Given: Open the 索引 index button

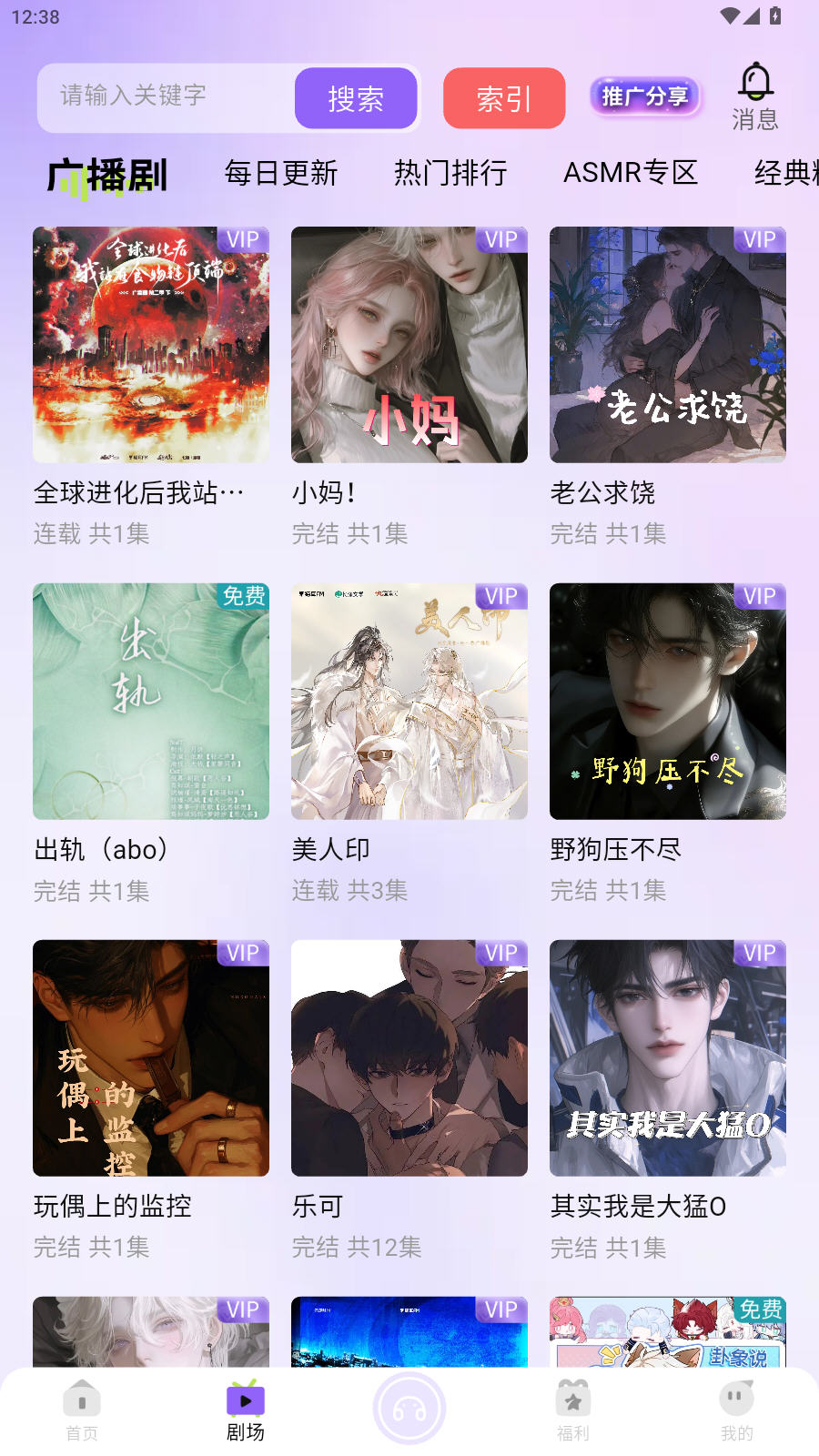Looking at the screenshot, I should click(x=504, y=98).
